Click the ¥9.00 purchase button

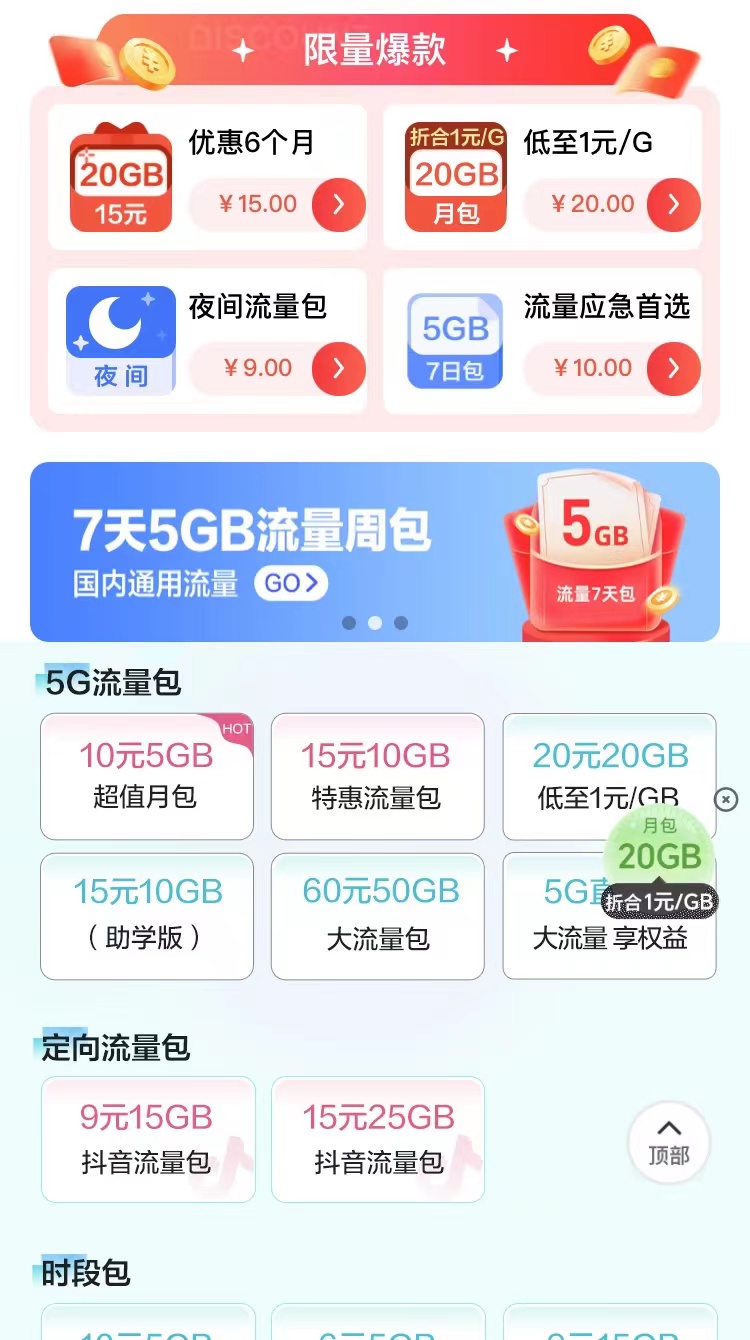tap(338, 369)
